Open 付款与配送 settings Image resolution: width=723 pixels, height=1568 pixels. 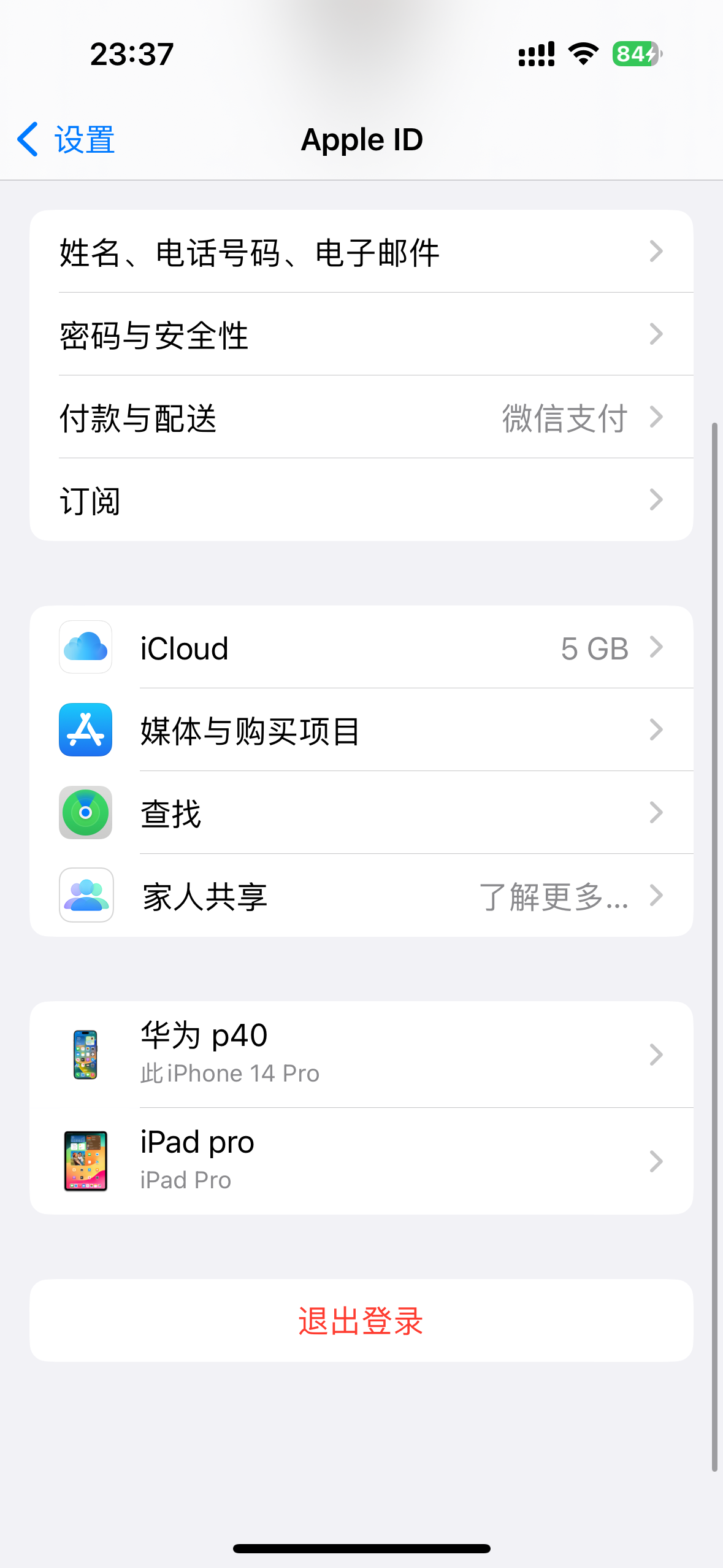pos(361,418)
